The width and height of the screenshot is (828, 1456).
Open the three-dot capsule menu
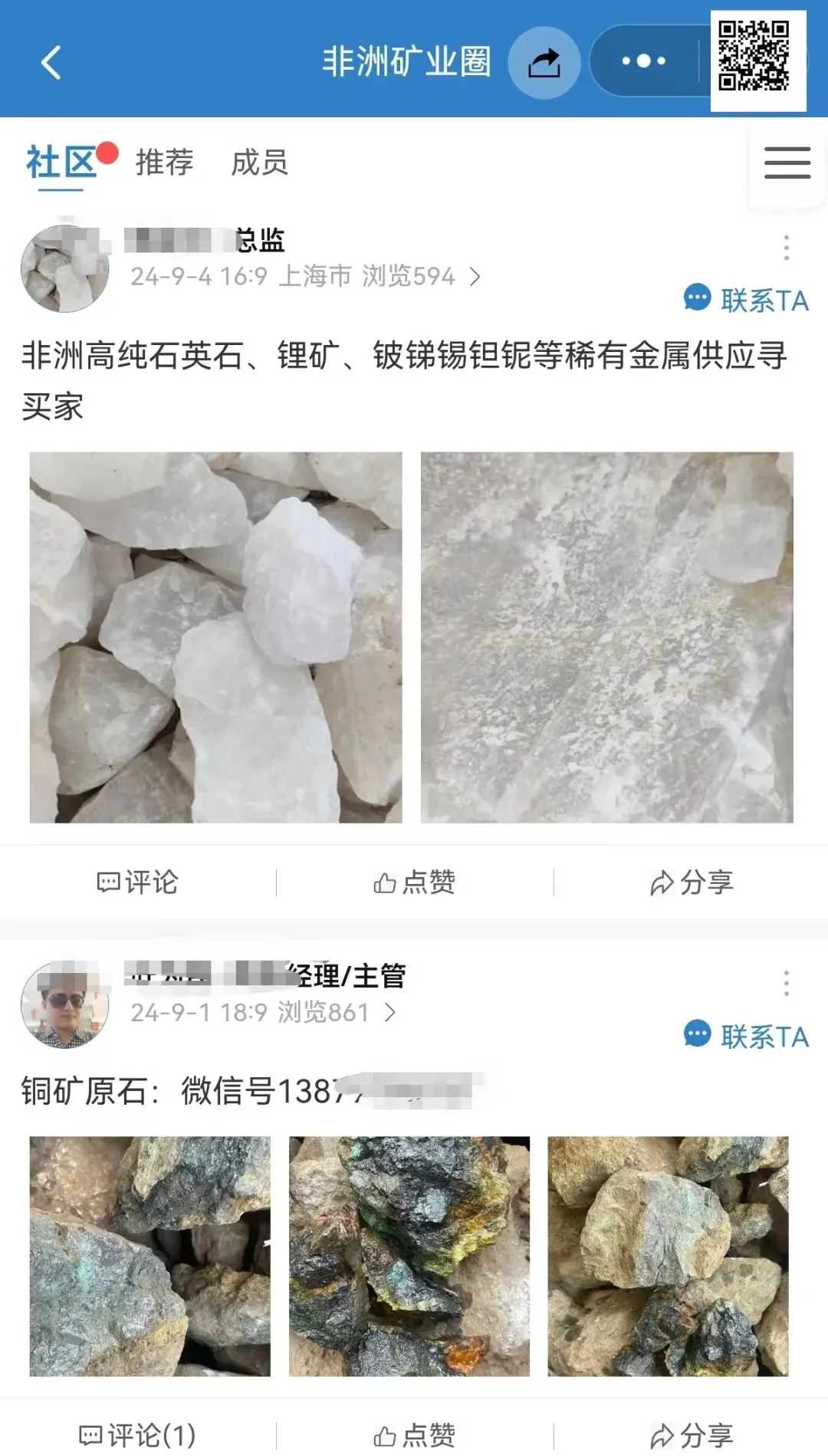tap(644, 61)
